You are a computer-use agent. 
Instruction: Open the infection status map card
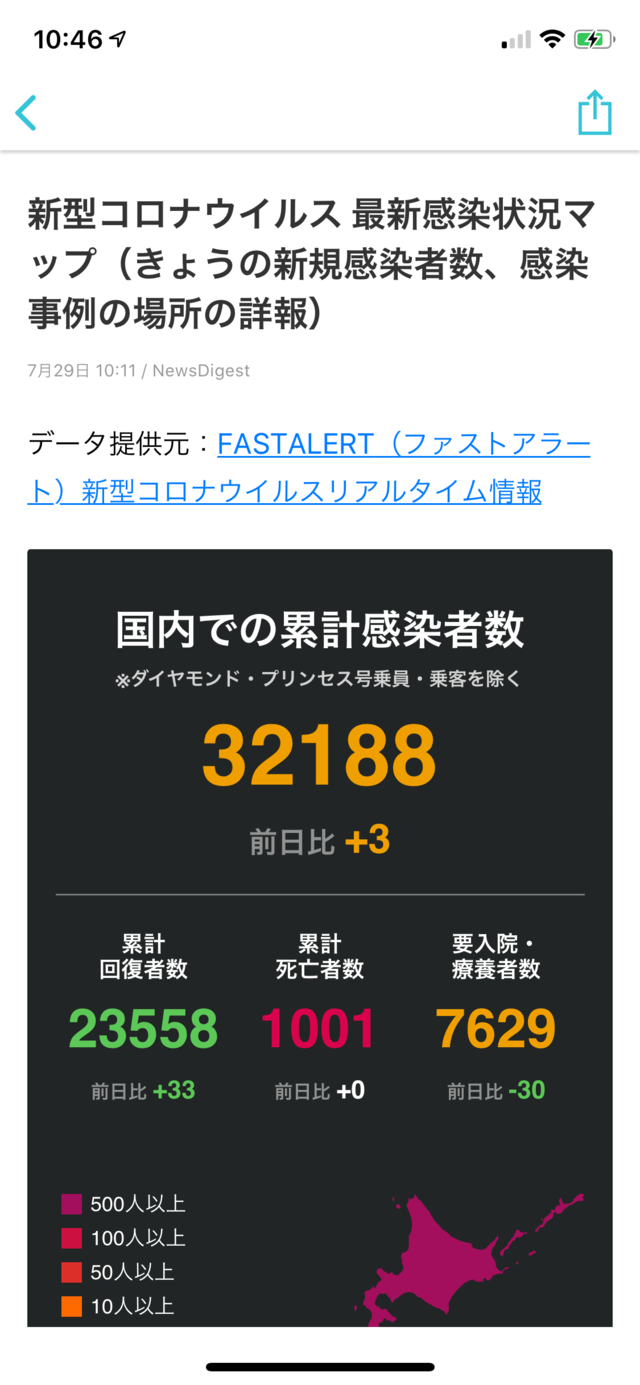click(320, 937)
